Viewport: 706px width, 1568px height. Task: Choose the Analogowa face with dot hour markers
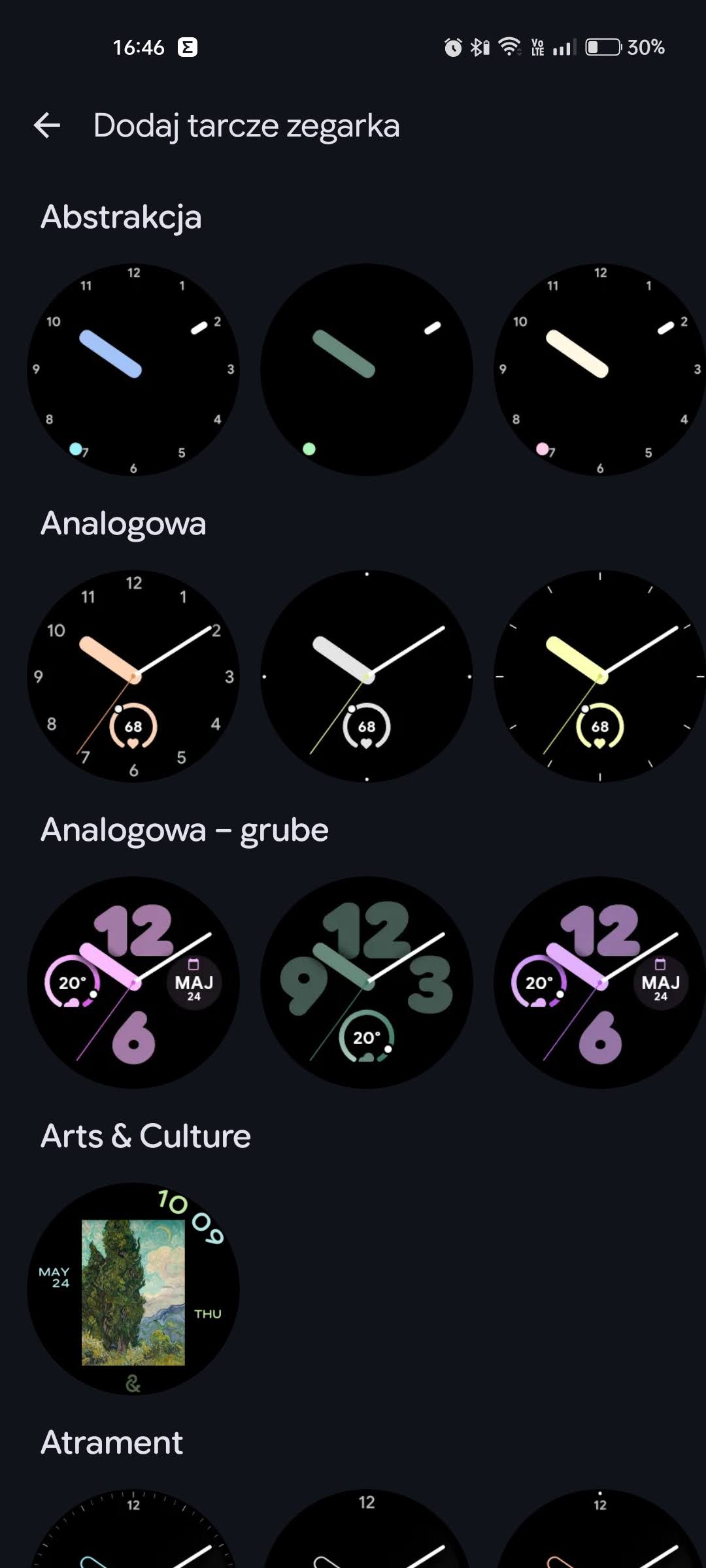366,676
